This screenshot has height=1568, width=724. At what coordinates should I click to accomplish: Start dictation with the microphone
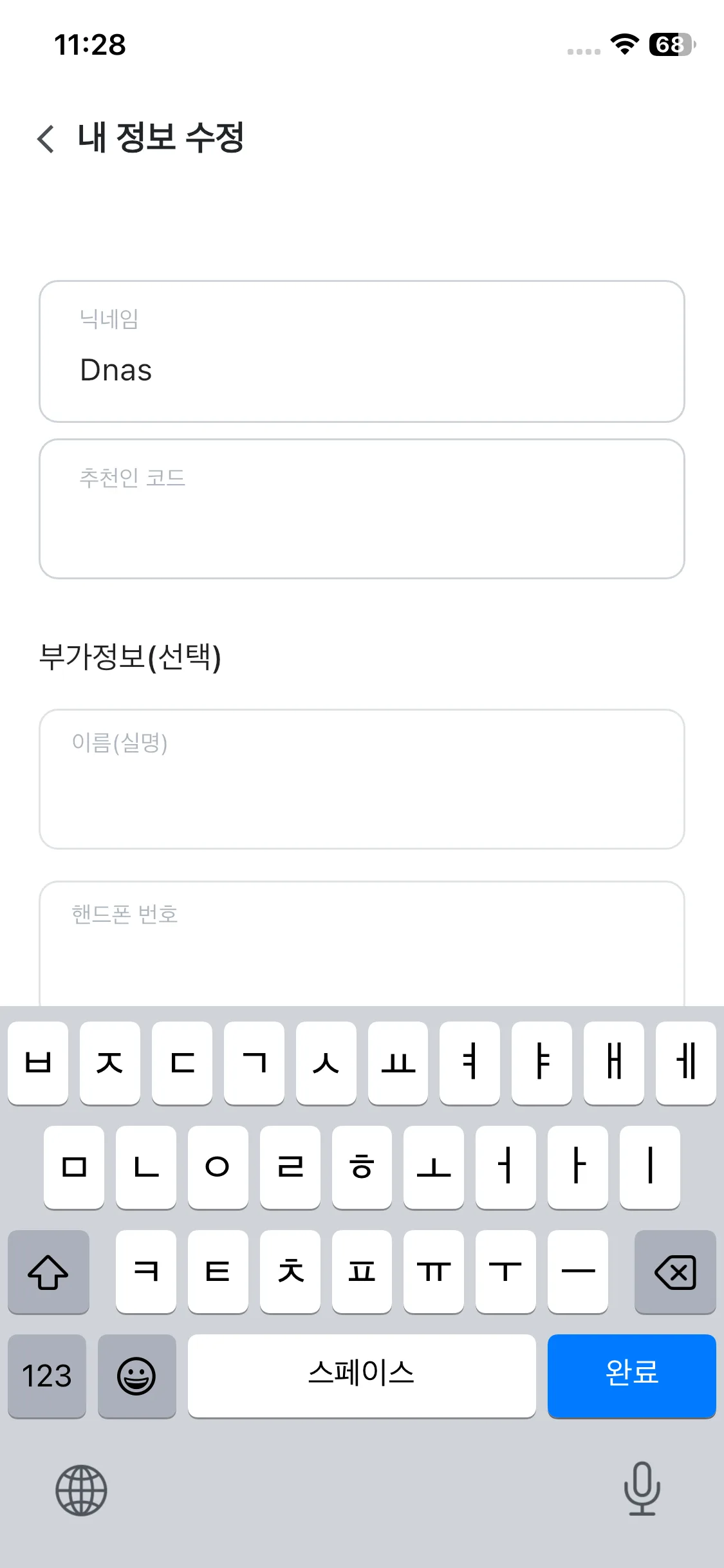[642, 1488]
